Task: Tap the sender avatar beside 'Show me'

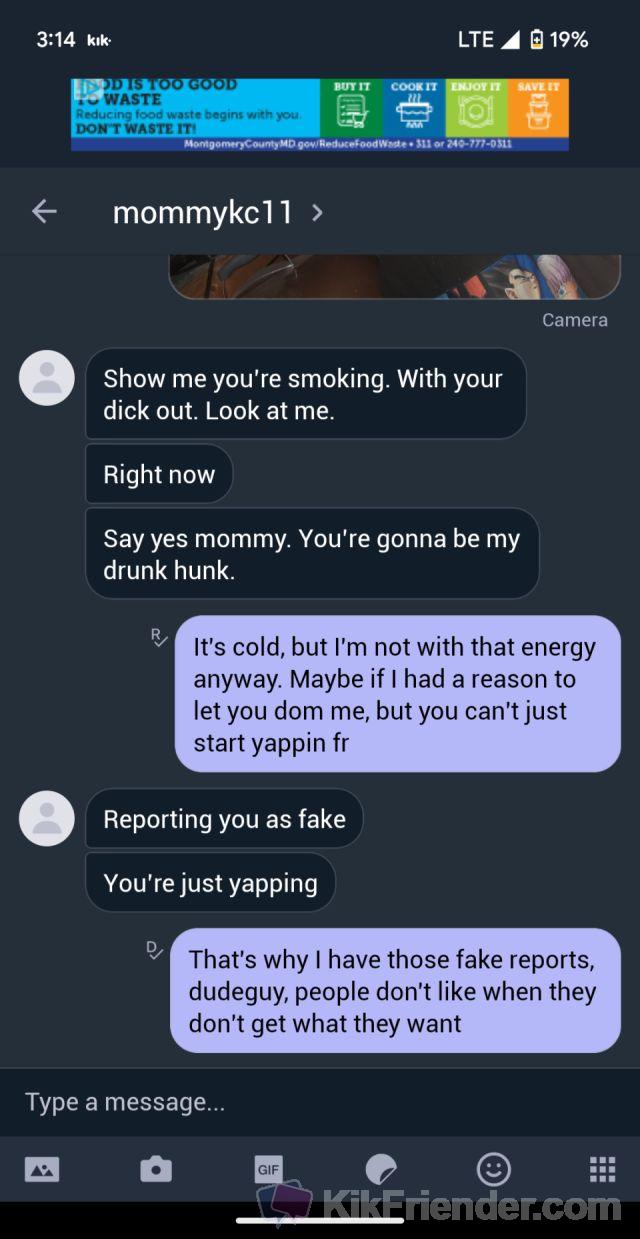Action: point(47,378)
